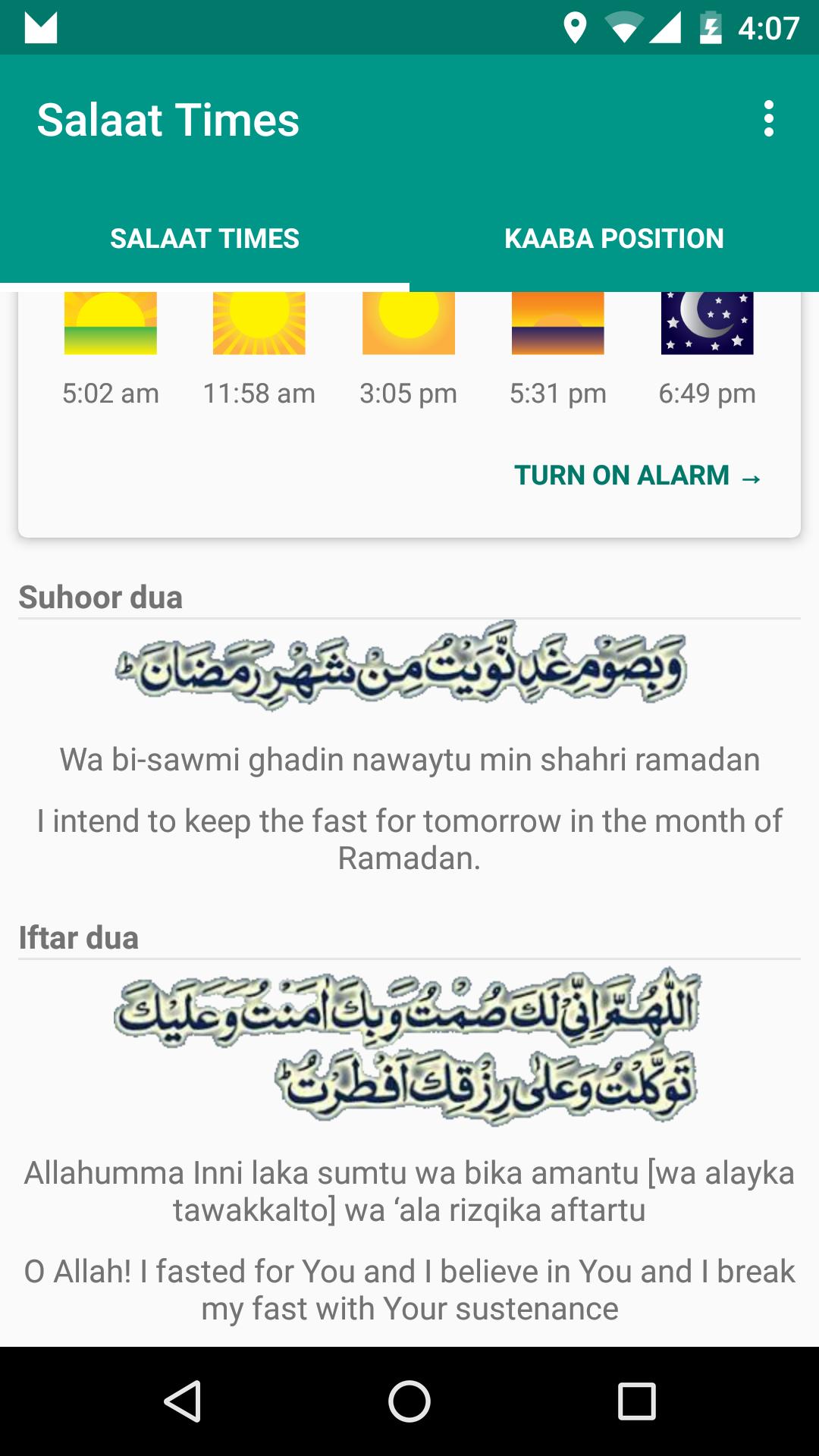
Task: Open the overflow menu in the toolbar
Action: pos(770,119)
